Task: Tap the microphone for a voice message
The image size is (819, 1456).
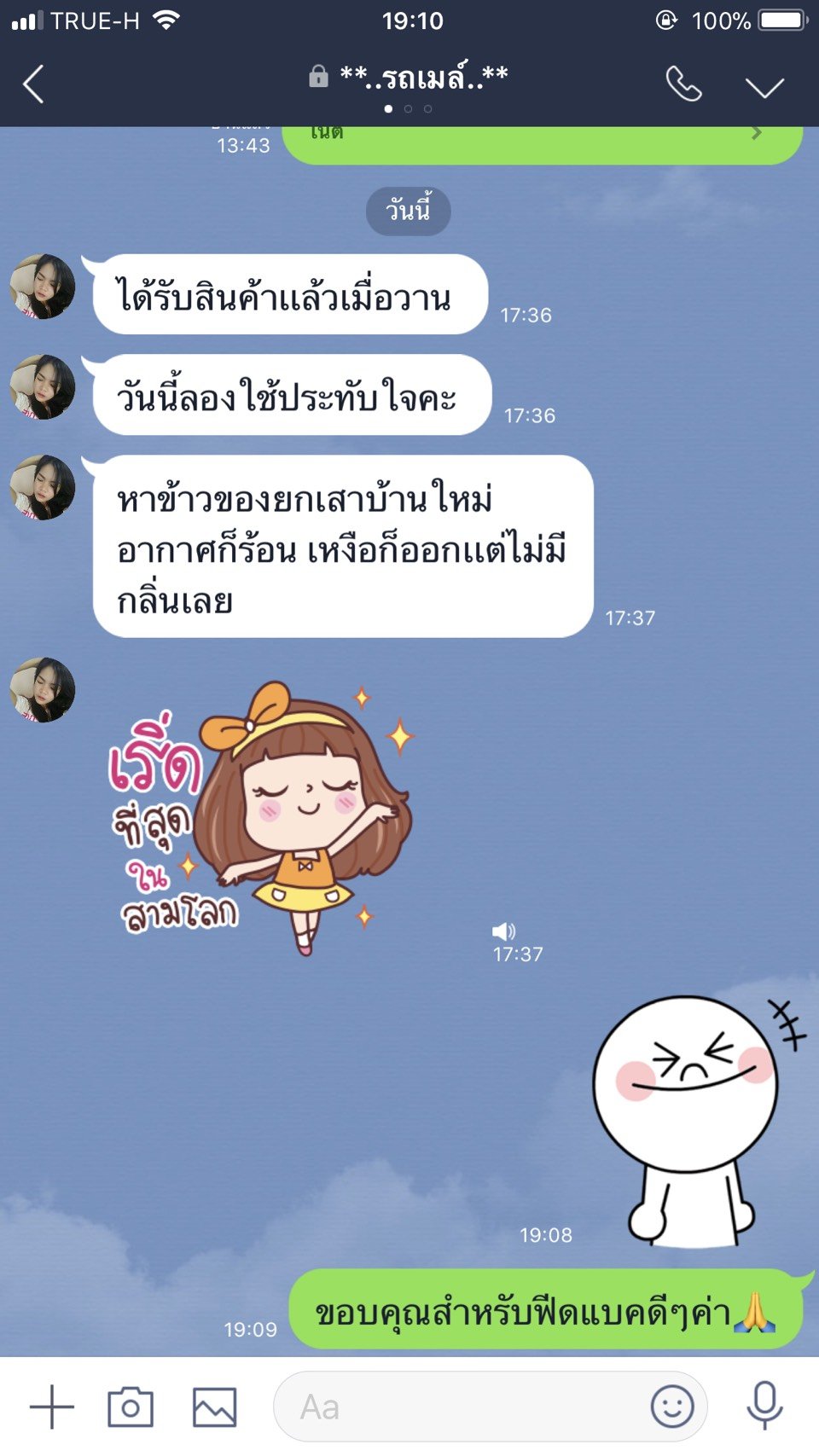Action: (x=764, y=1406)
